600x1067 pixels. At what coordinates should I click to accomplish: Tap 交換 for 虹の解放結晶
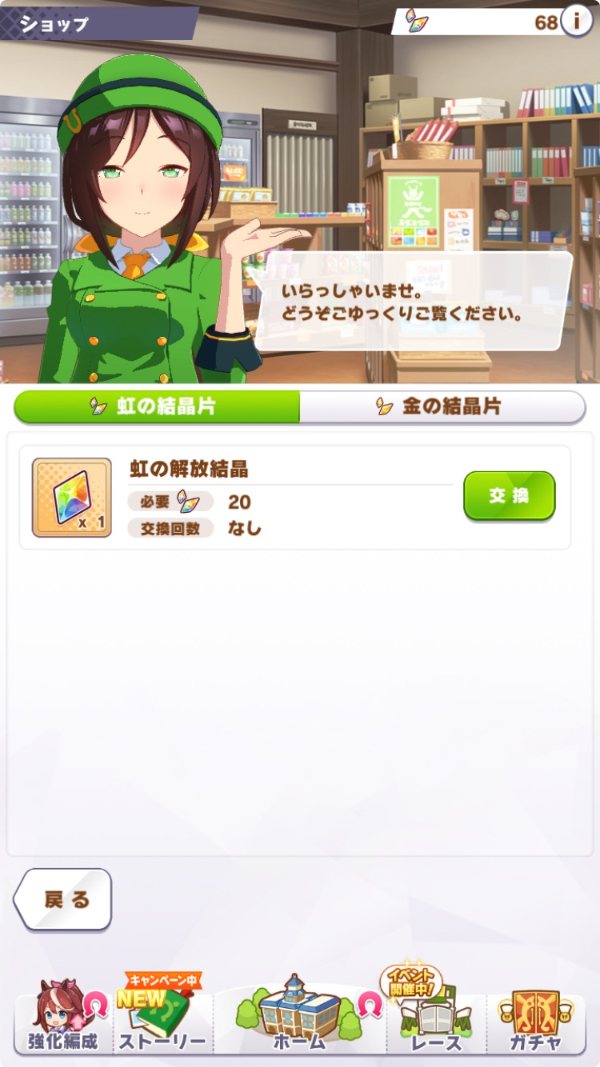(509, 496)
